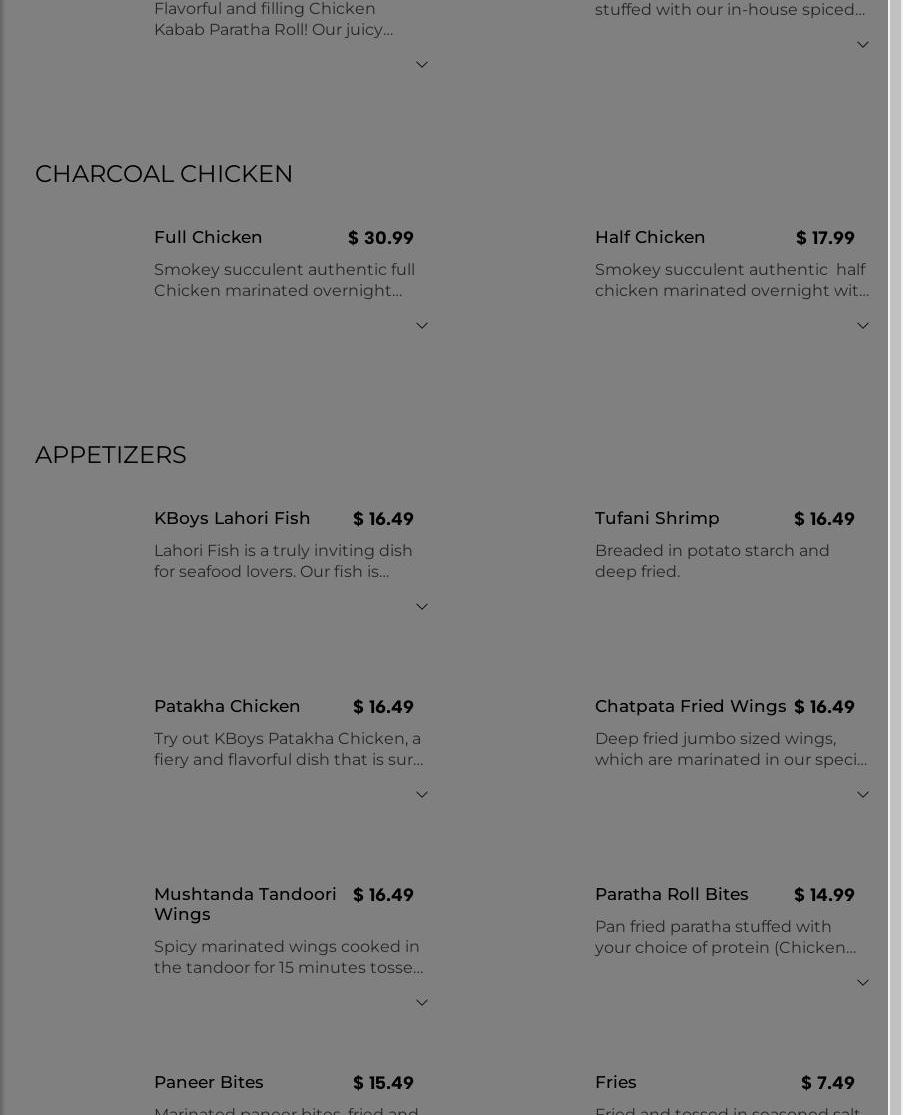
Task: Open the Paratha Roll Bites item
Action: (671, 895)
